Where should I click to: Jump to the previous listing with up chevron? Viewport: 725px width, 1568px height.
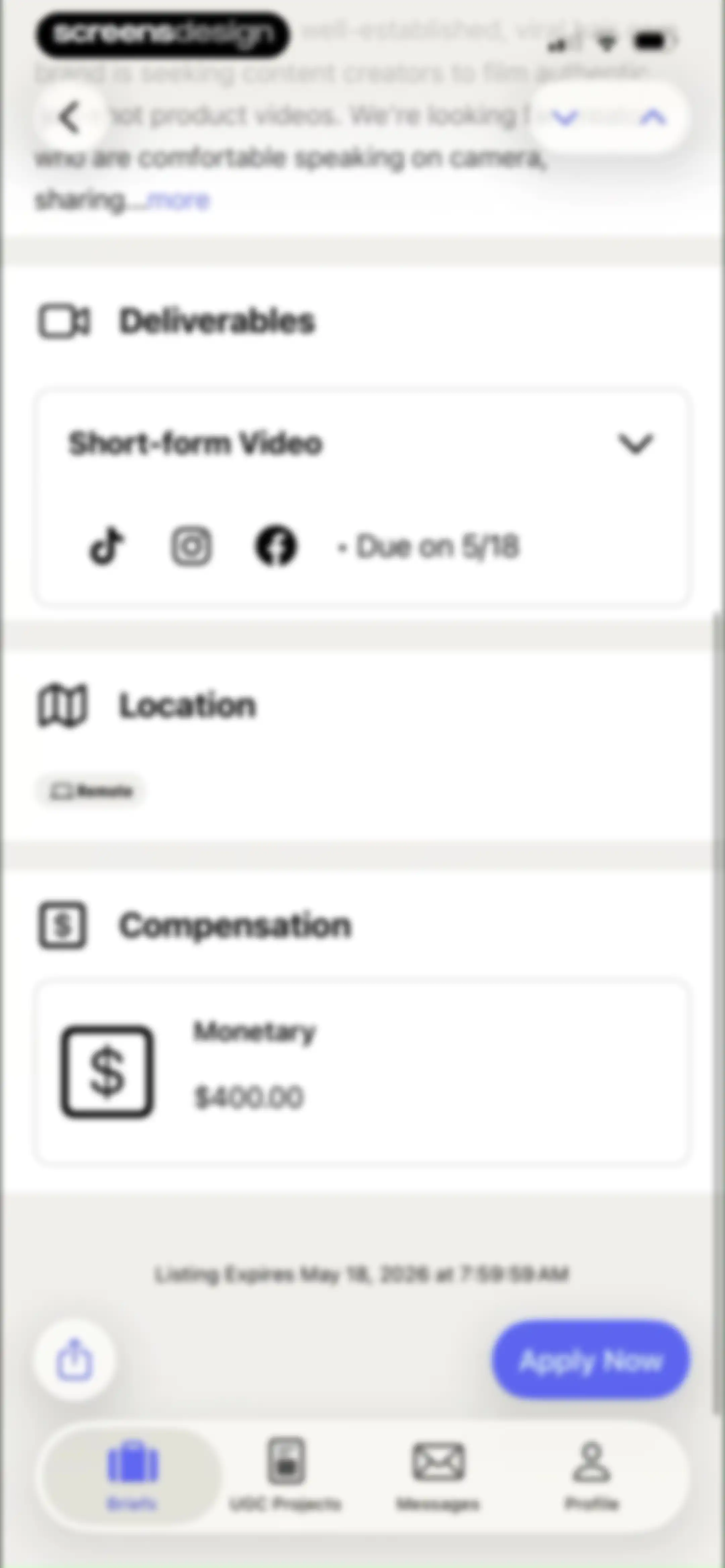tap(653, 117)
